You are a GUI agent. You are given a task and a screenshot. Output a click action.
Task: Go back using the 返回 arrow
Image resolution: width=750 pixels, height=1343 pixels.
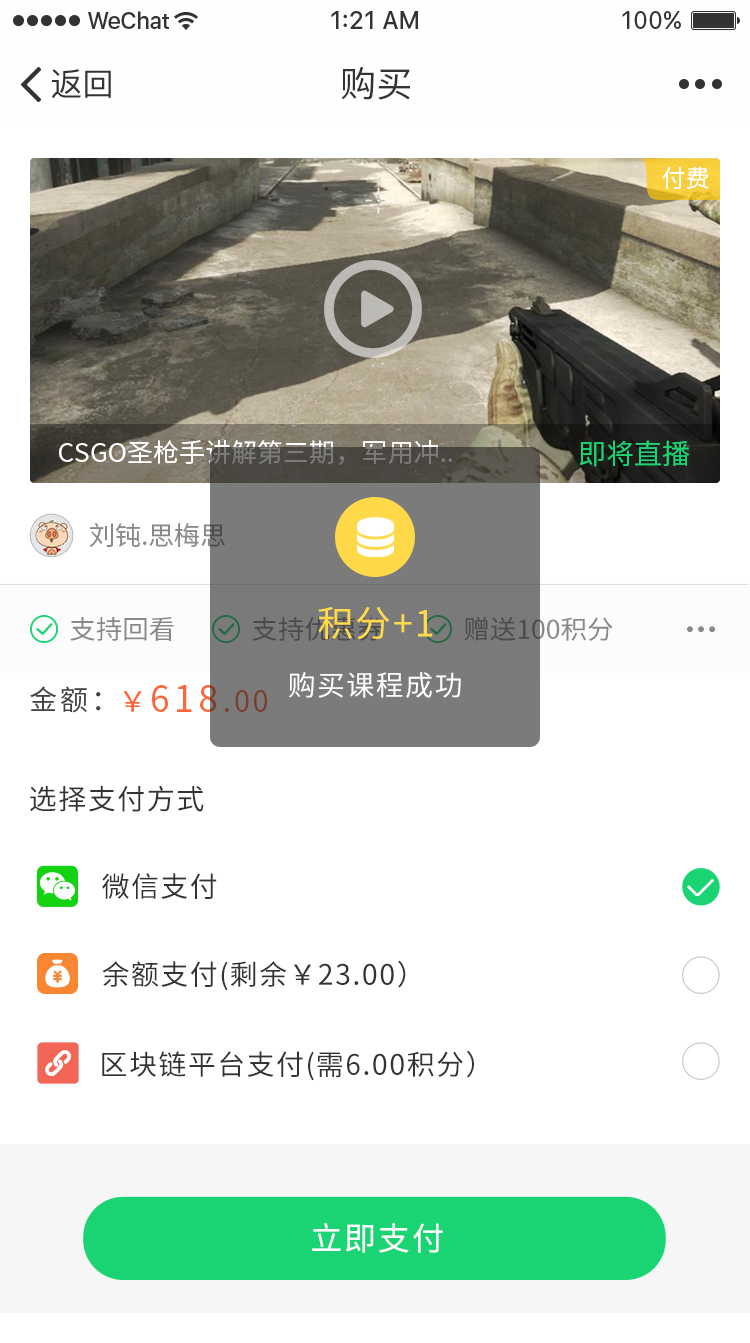pos(65,85)
